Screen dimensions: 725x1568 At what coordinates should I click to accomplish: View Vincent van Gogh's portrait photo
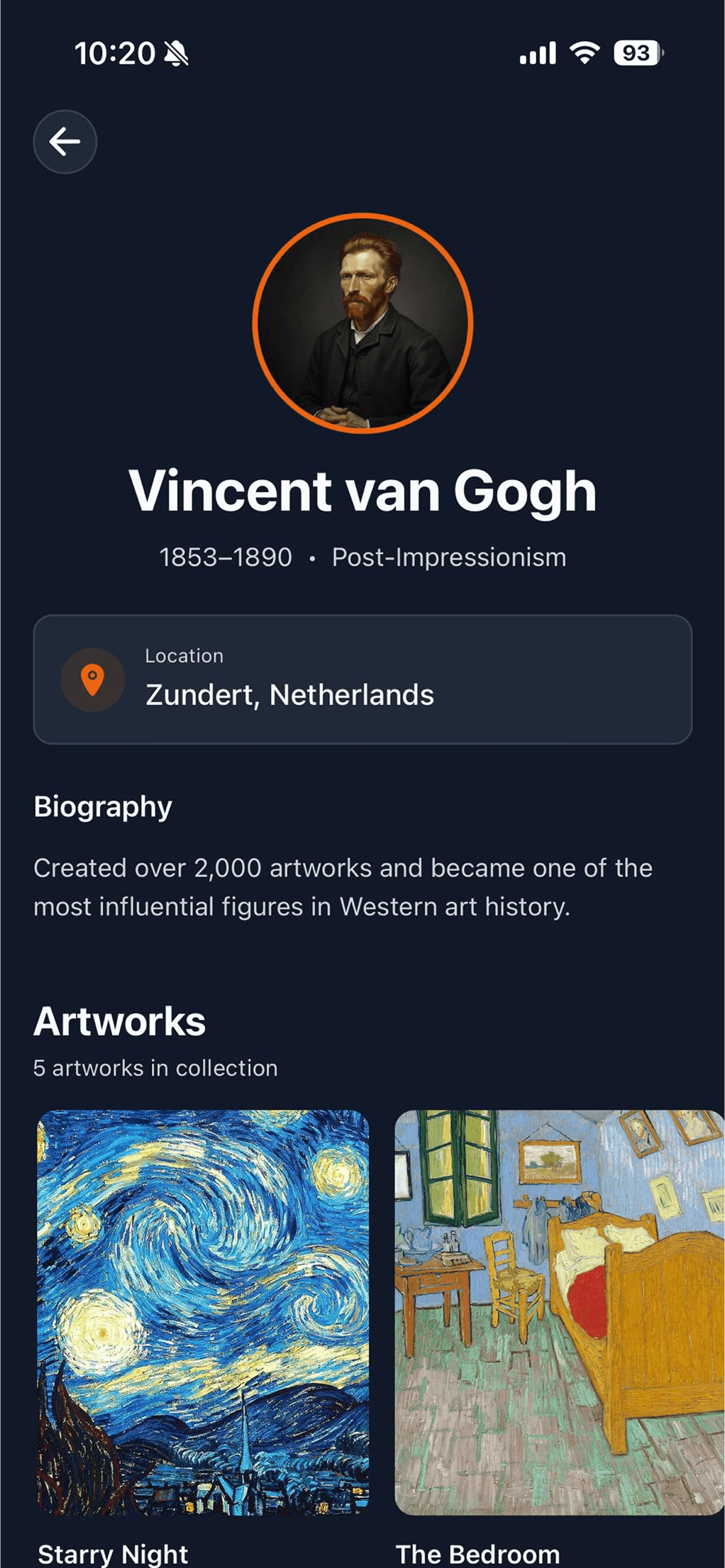click(363, 323)
